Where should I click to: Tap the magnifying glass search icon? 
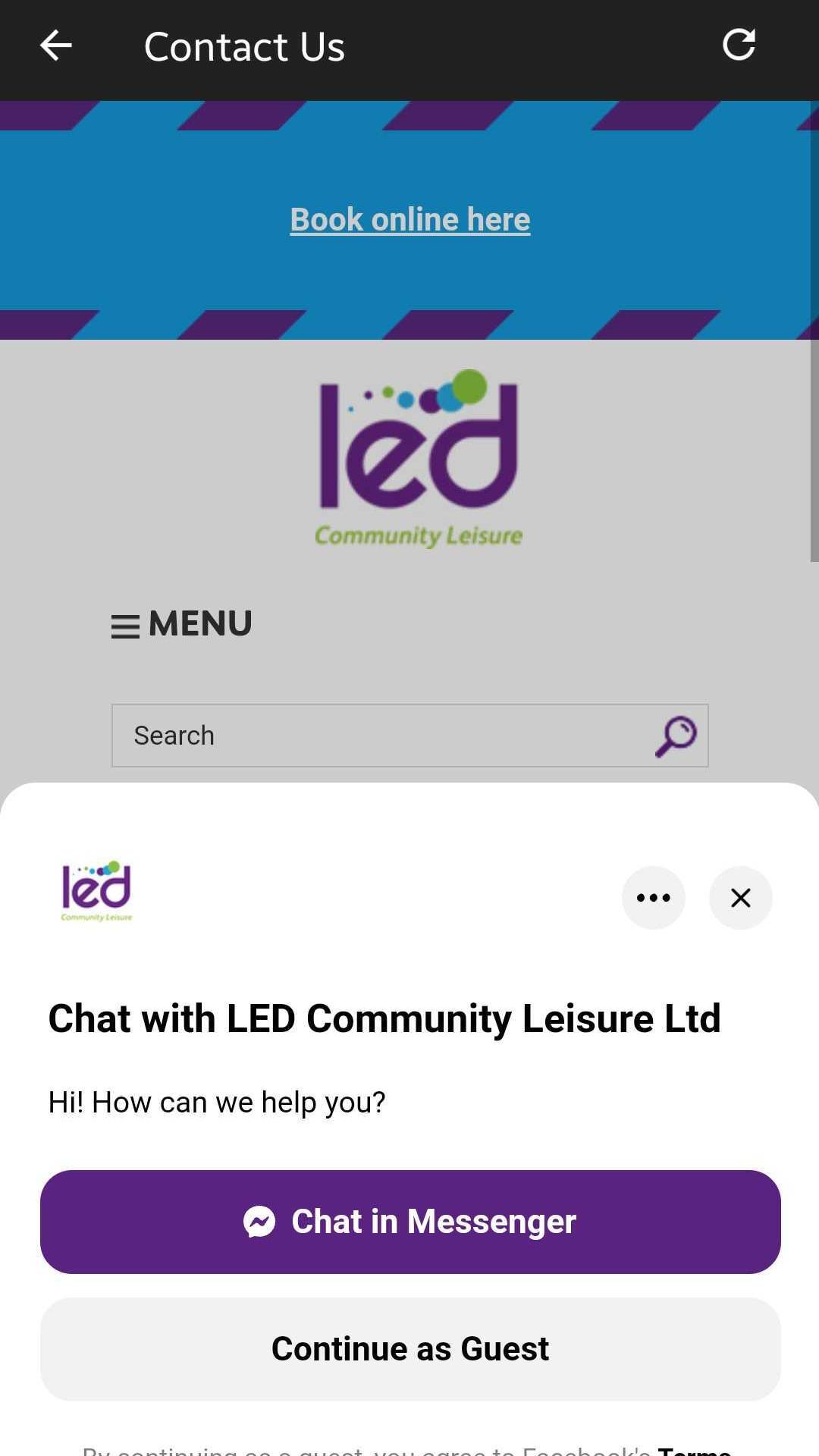(x=676, y=736)
